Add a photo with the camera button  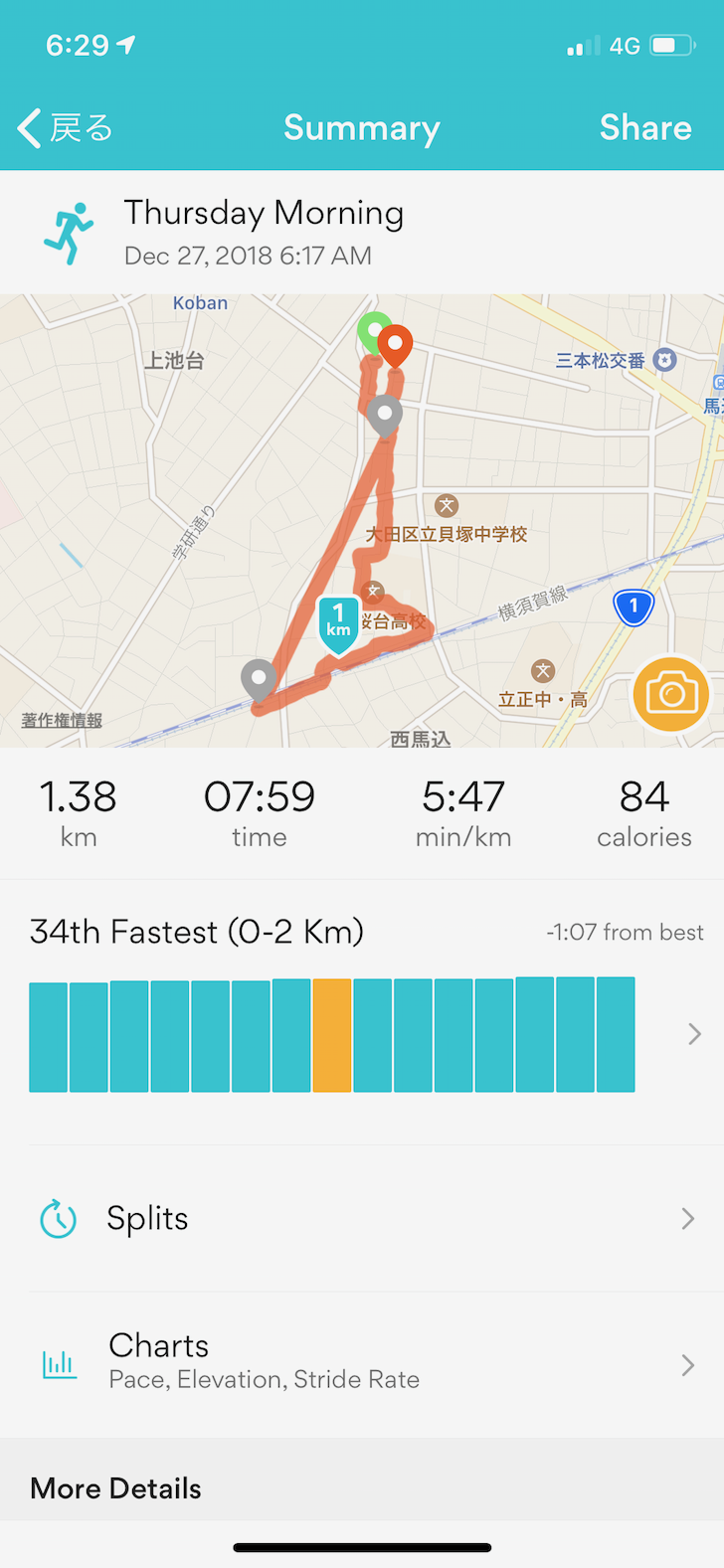click(671, 694)
